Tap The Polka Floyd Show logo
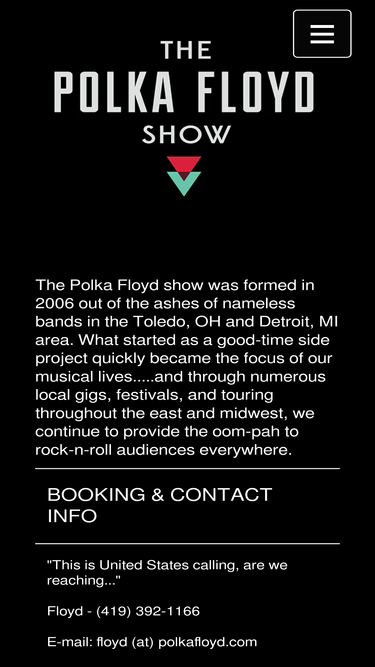Screen dimensions: 375x667 click(184, 118)
